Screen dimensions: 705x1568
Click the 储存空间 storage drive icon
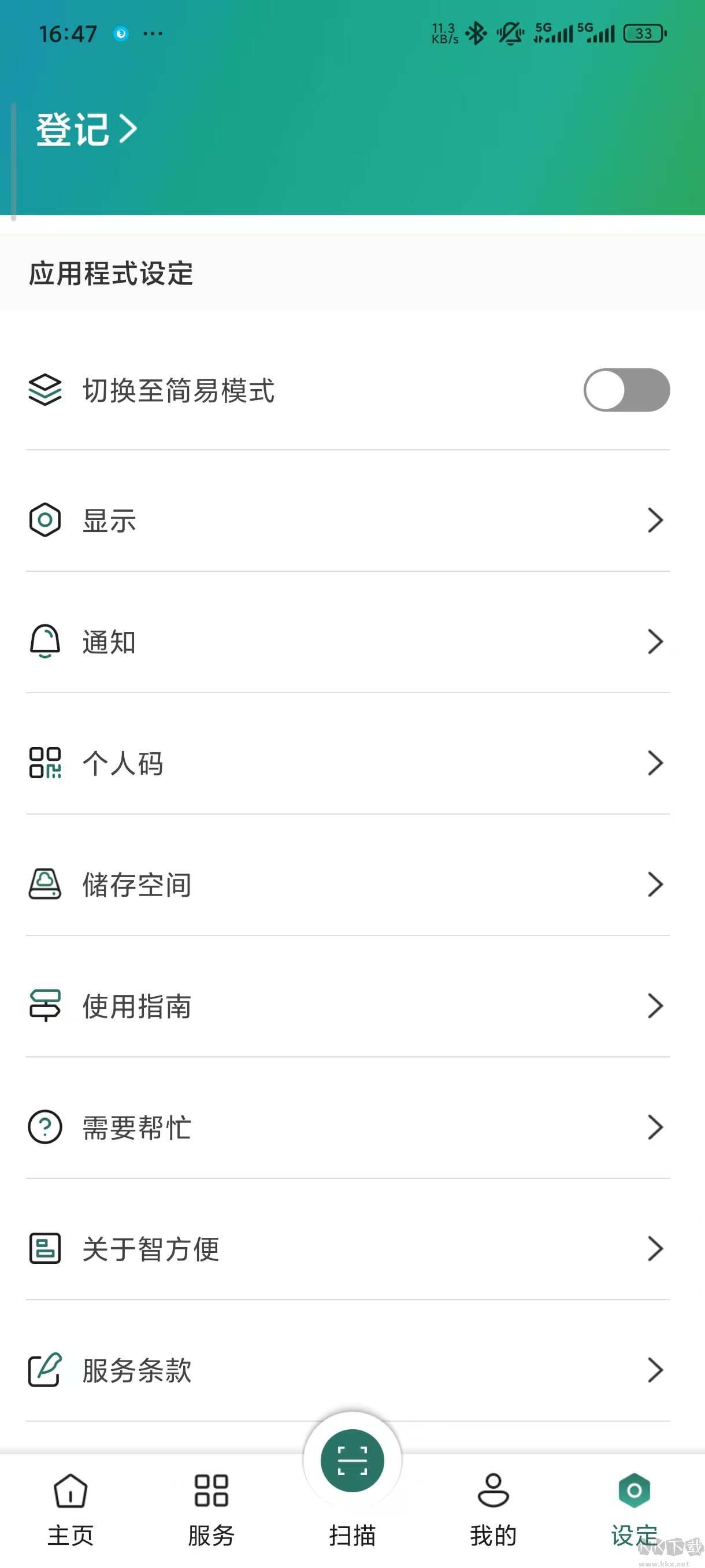[x=44, y=885]
